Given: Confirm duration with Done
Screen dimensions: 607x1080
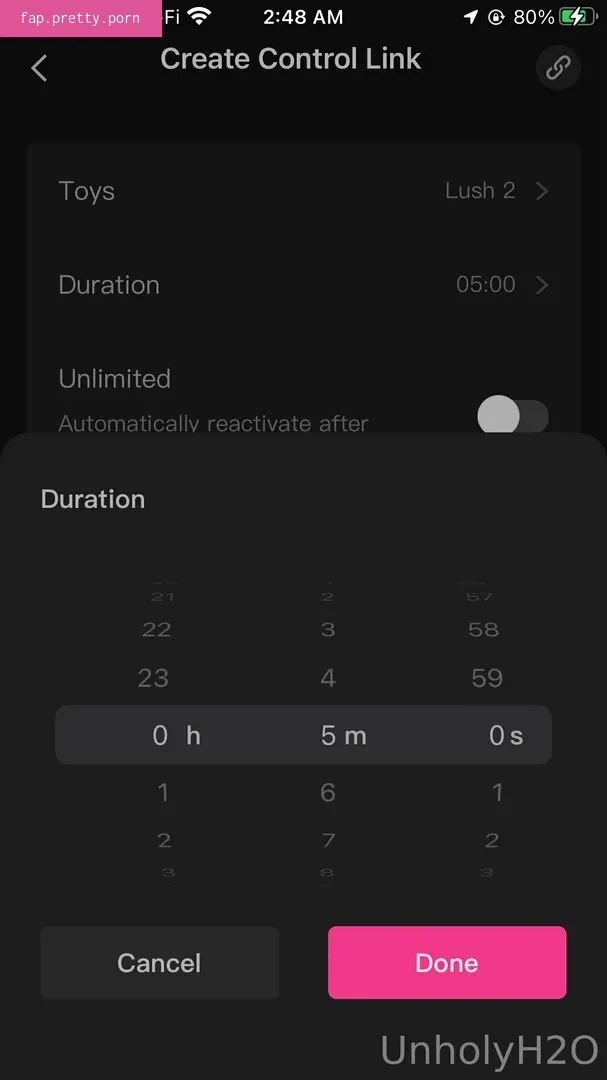Looking at the screenshot, I should (x=447, y=962).
